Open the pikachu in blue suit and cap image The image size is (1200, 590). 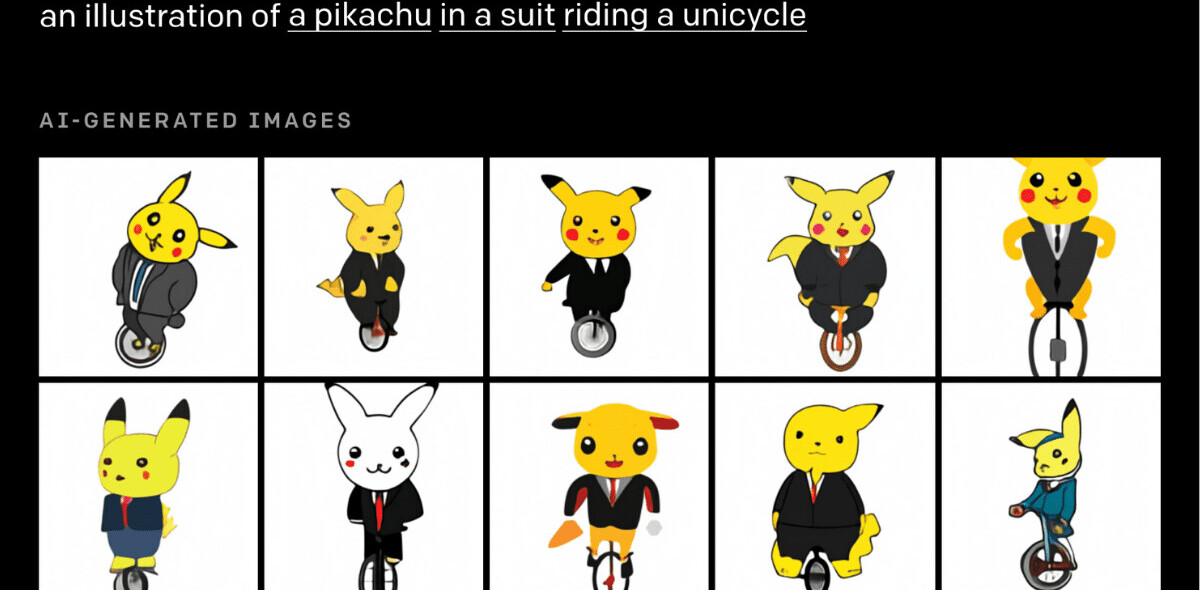(x=1050, y=487)
